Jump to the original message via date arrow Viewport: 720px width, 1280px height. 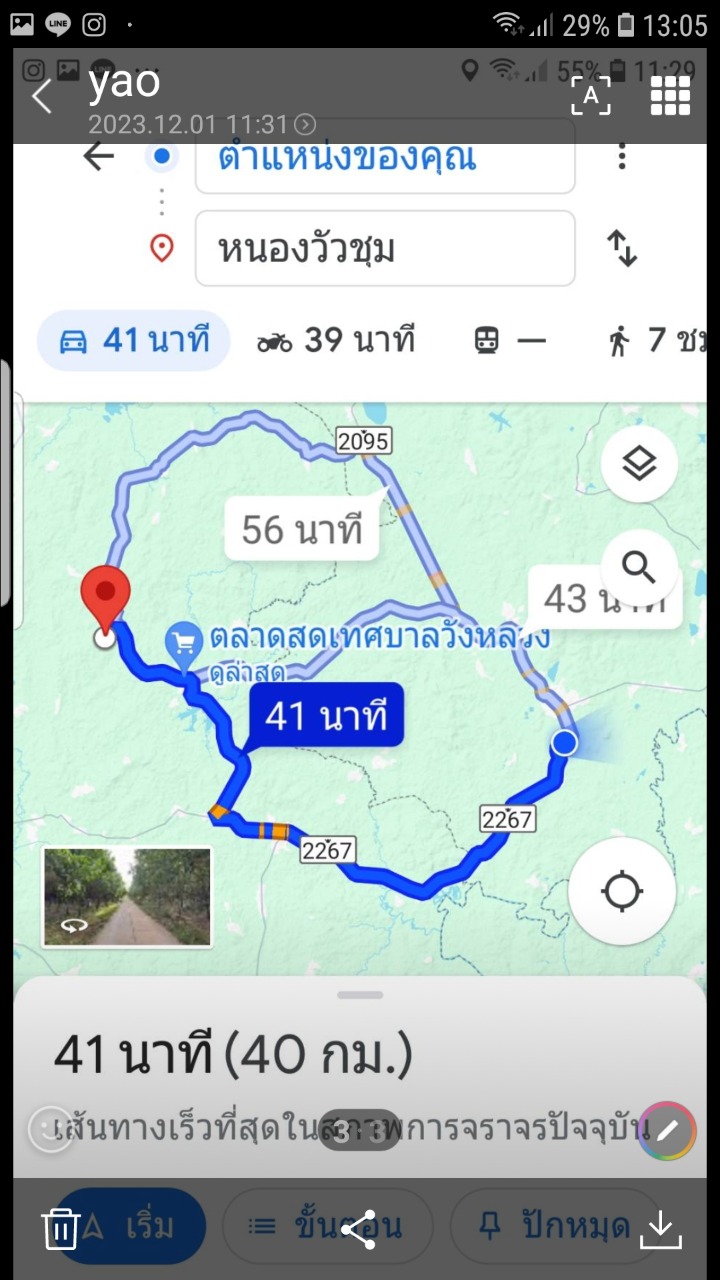(x=306, y=125)
